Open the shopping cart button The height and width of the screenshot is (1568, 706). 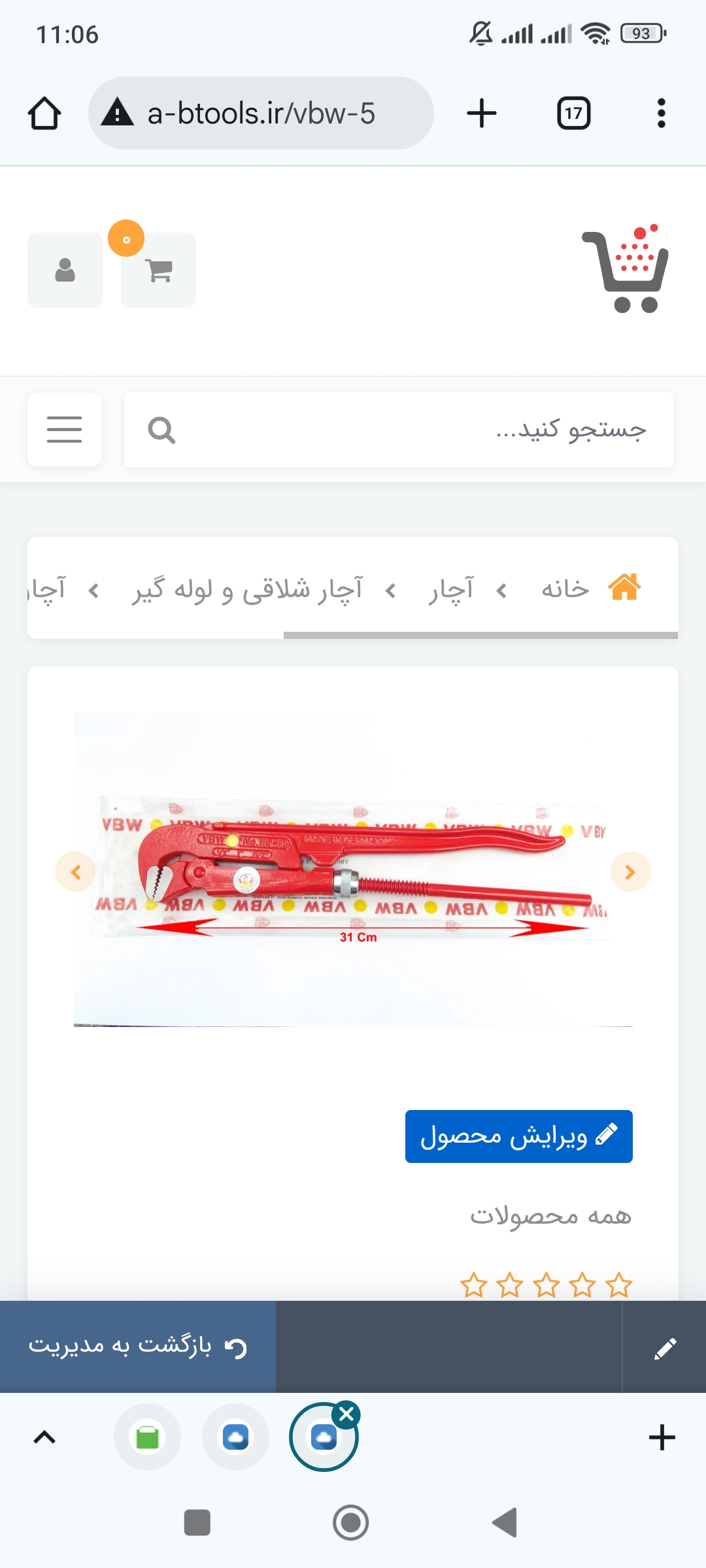[158, 270]
